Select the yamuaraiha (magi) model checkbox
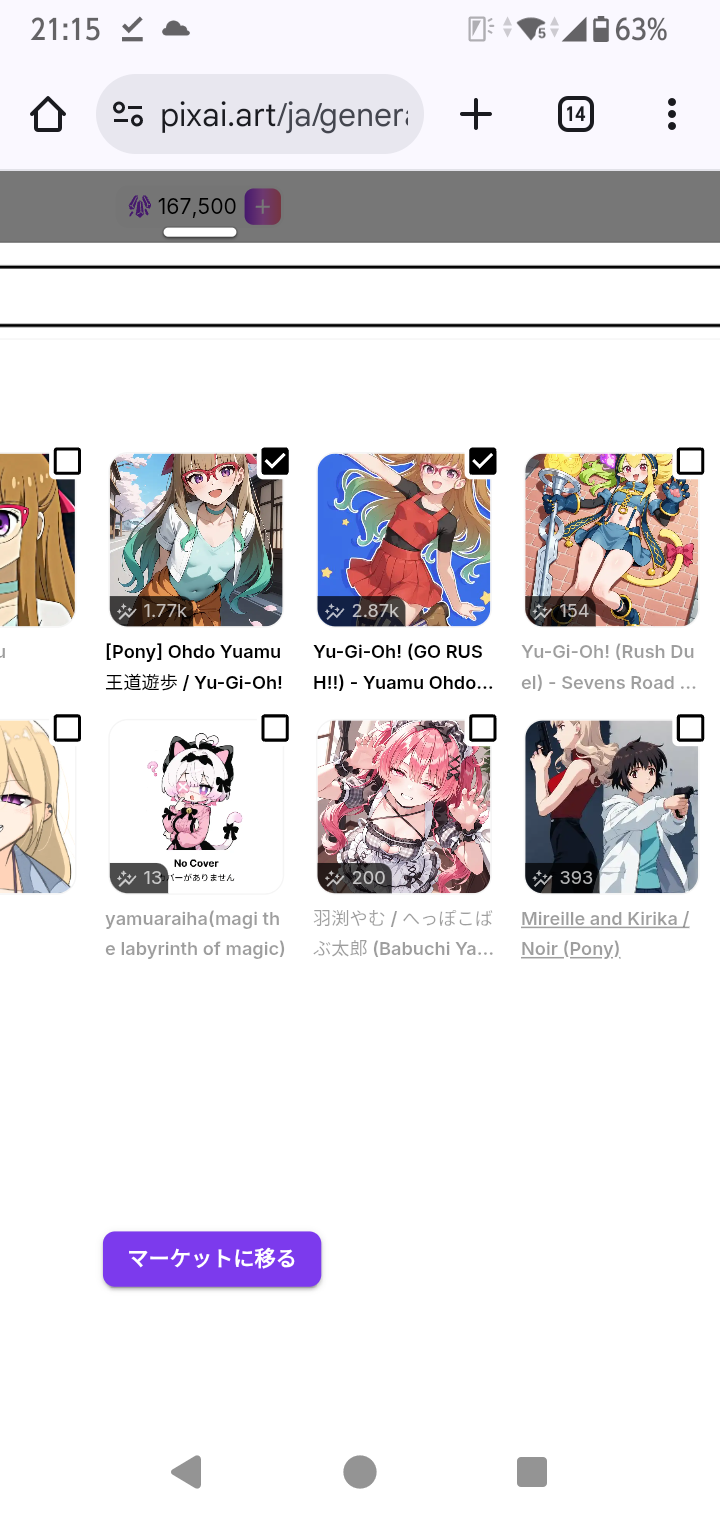The image size is (720, 1520). click(275, 728)
